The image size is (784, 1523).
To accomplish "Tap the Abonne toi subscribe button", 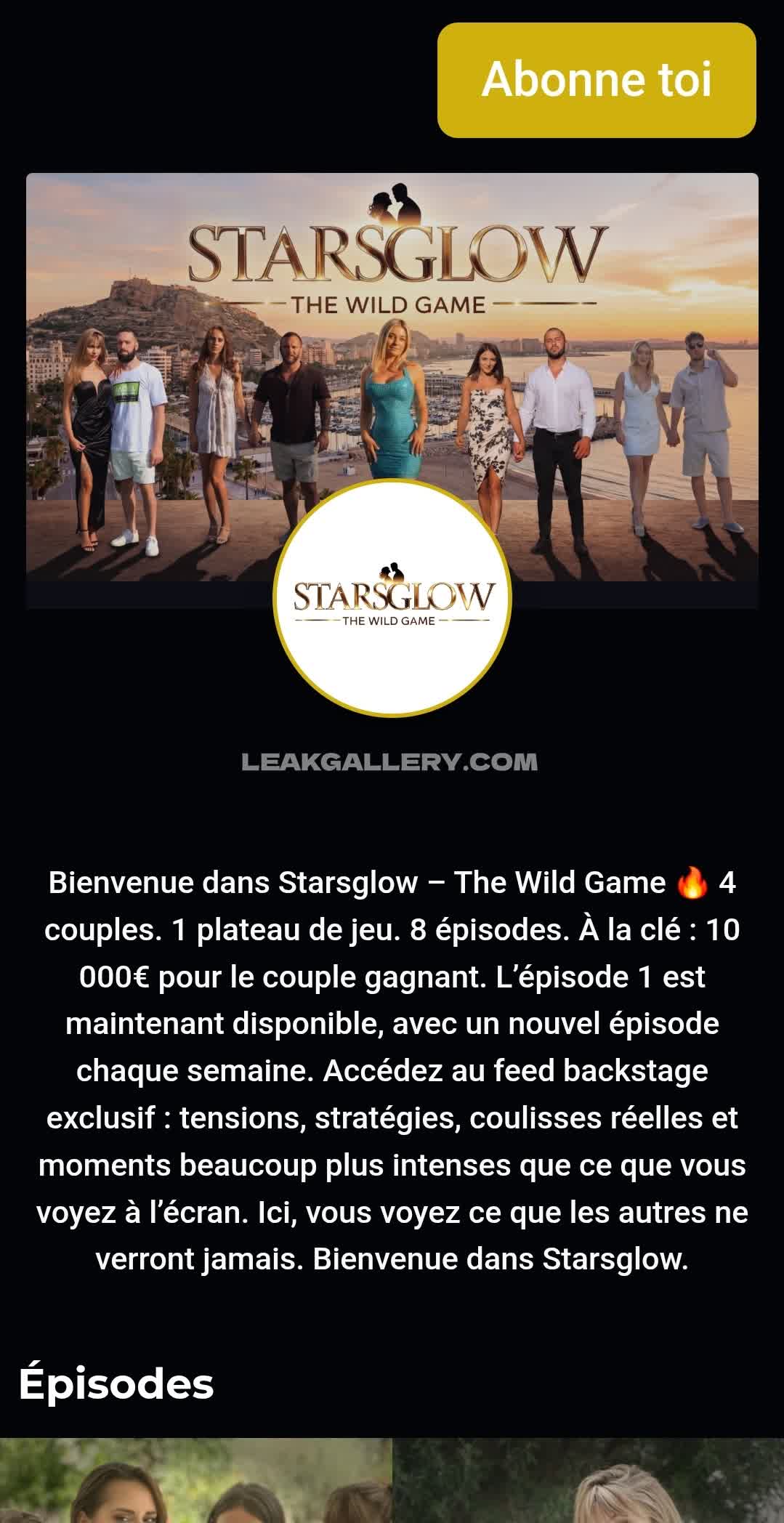I will click(x=597, y=80).
